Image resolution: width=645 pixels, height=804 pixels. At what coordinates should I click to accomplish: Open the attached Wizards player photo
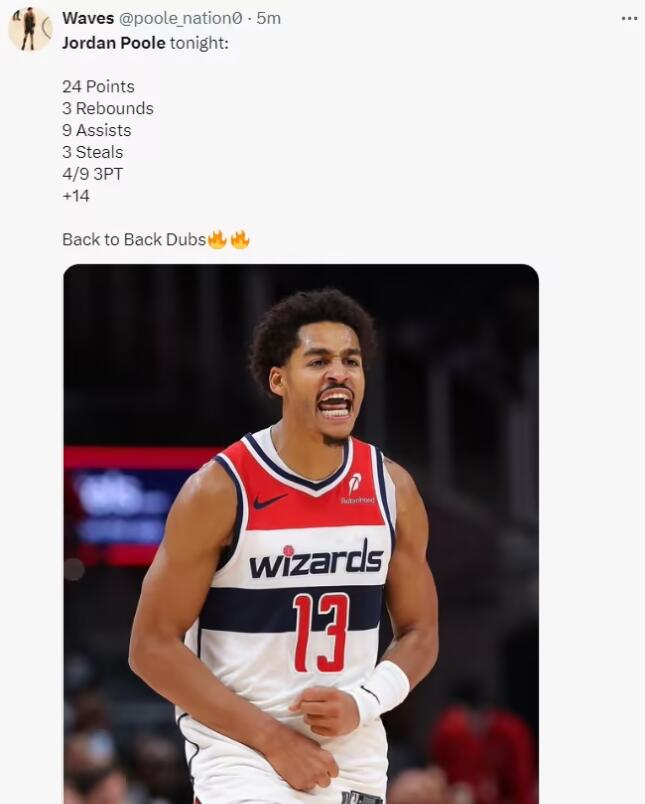coord(300,530)
